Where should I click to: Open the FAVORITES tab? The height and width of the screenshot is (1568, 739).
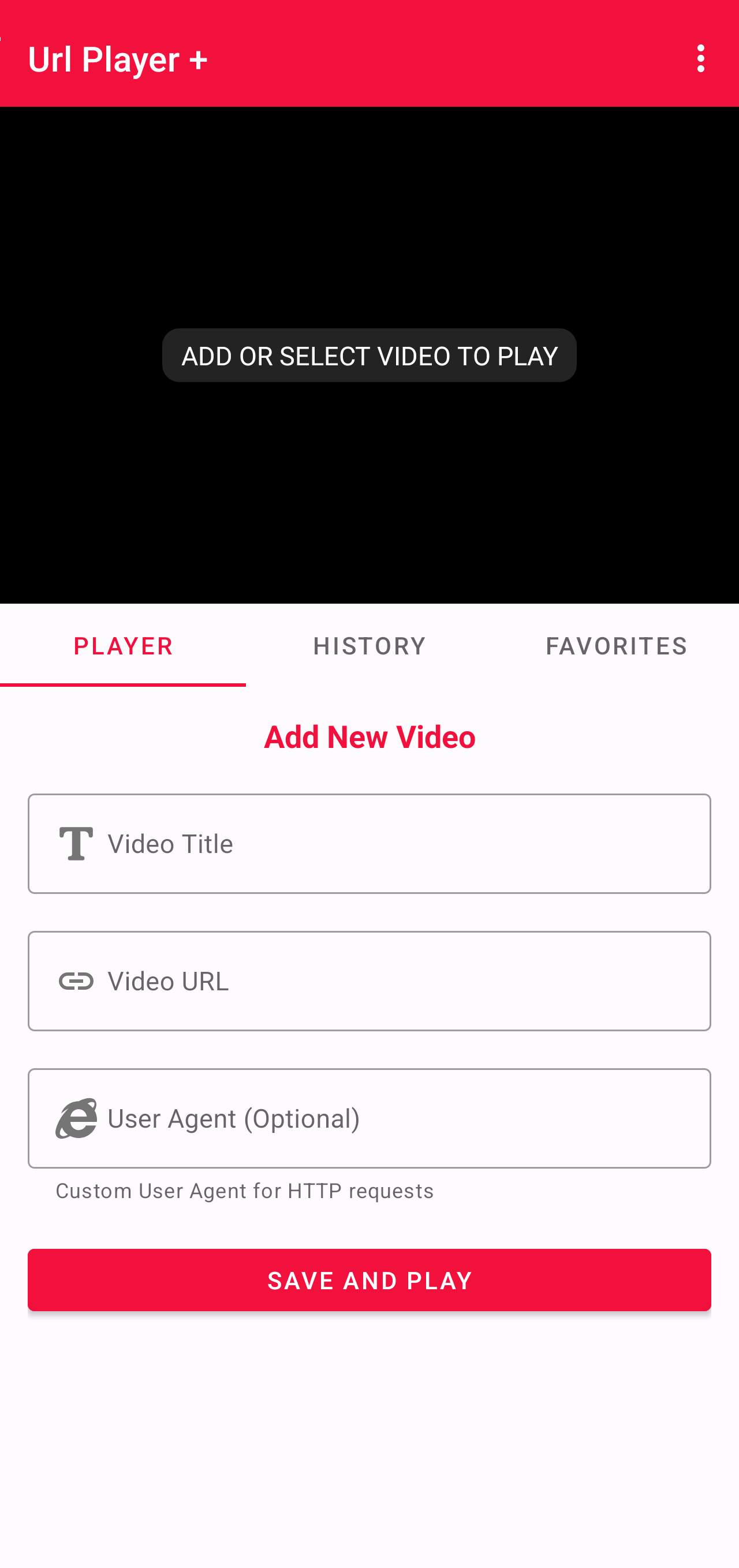(617, 645)
